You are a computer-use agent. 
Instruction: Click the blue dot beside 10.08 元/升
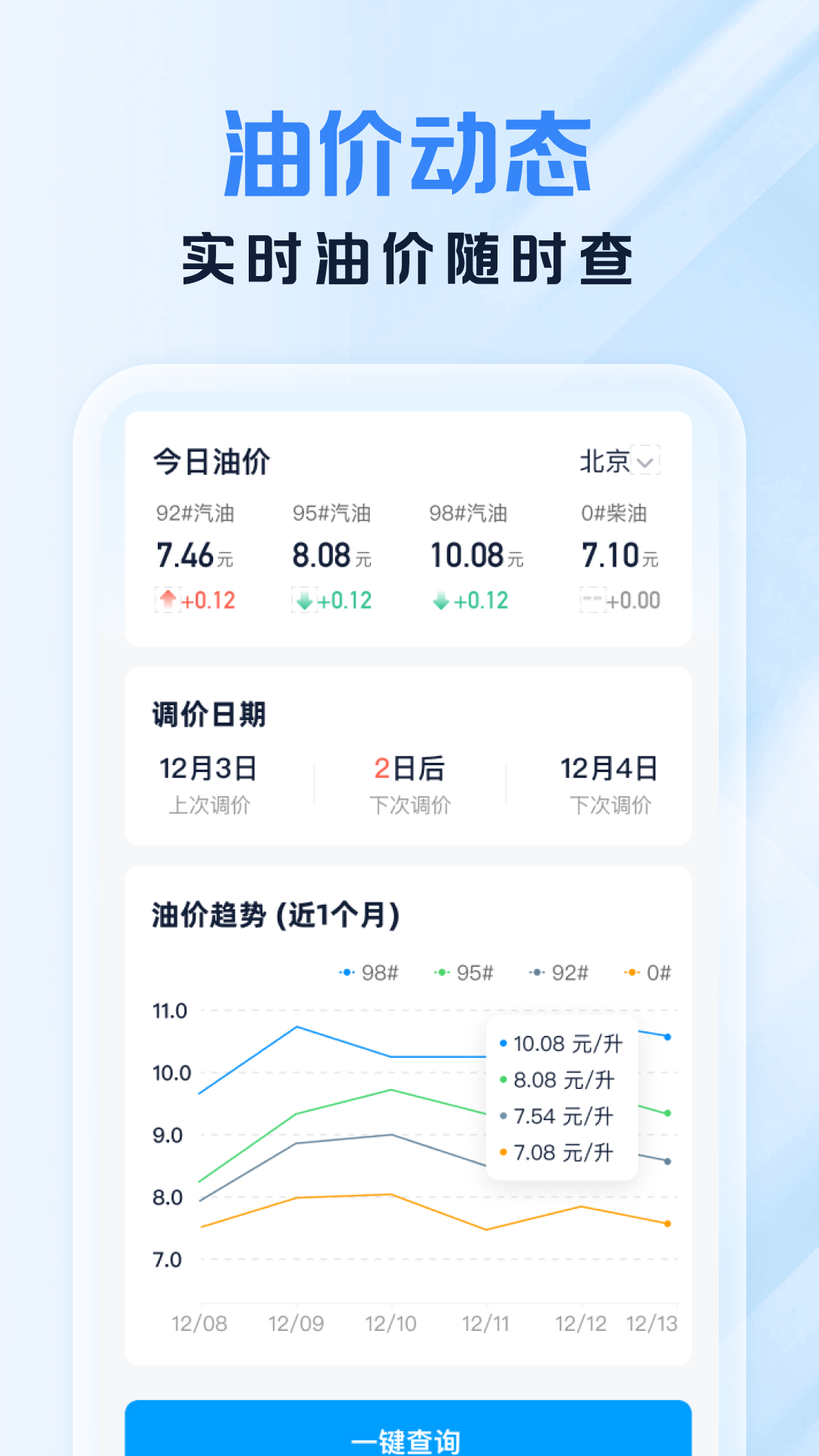click(x=504, y=1044)
